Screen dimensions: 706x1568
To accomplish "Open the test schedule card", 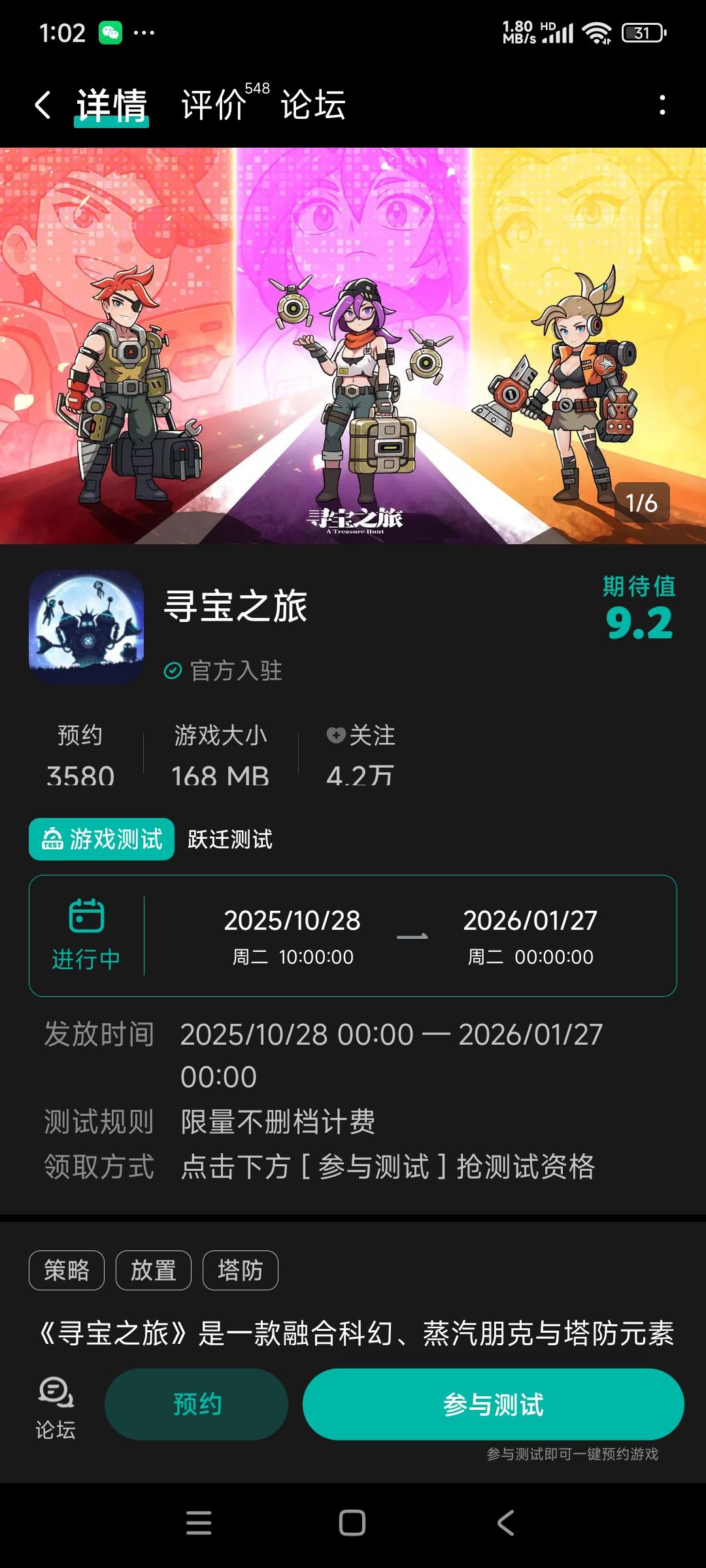I will pos(353,936).
